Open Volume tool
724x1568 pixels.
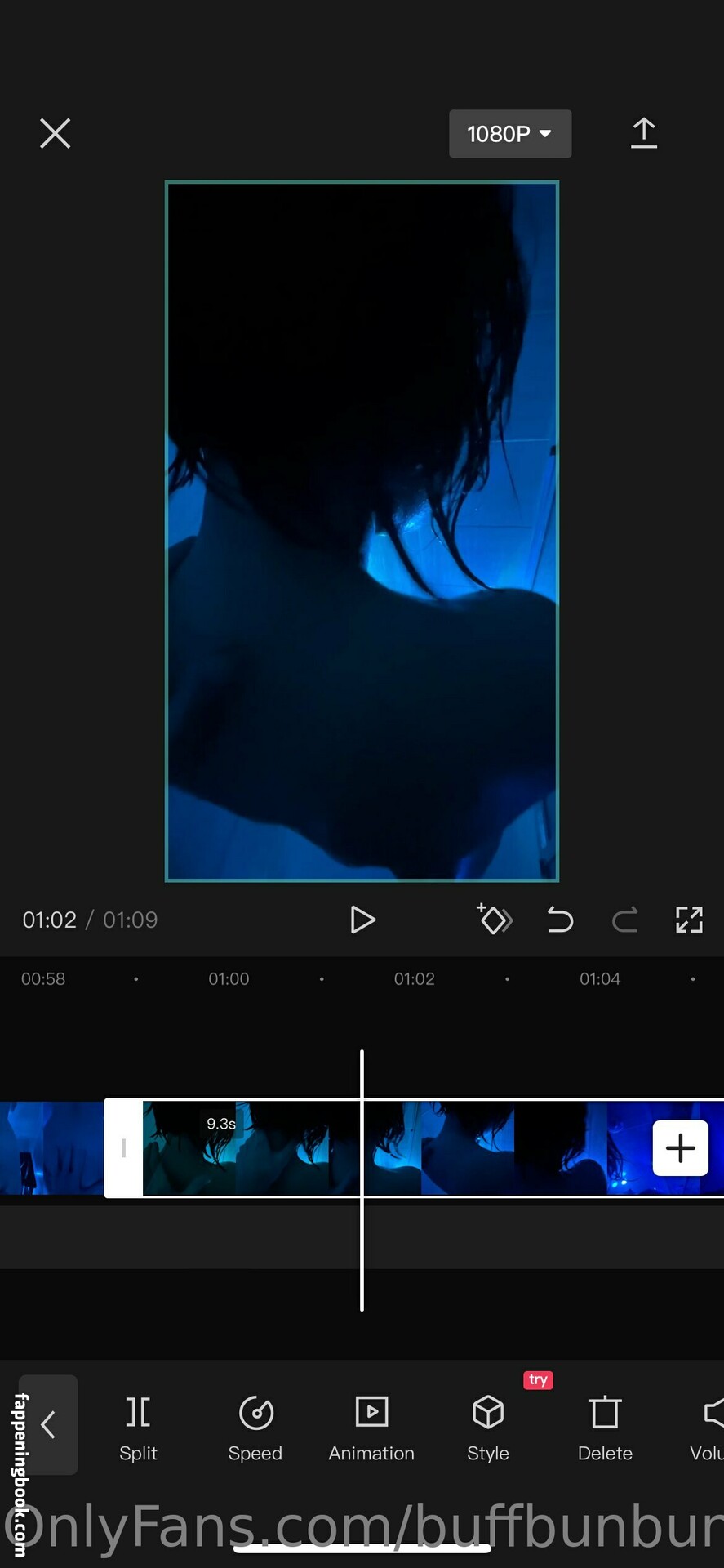707,1429
